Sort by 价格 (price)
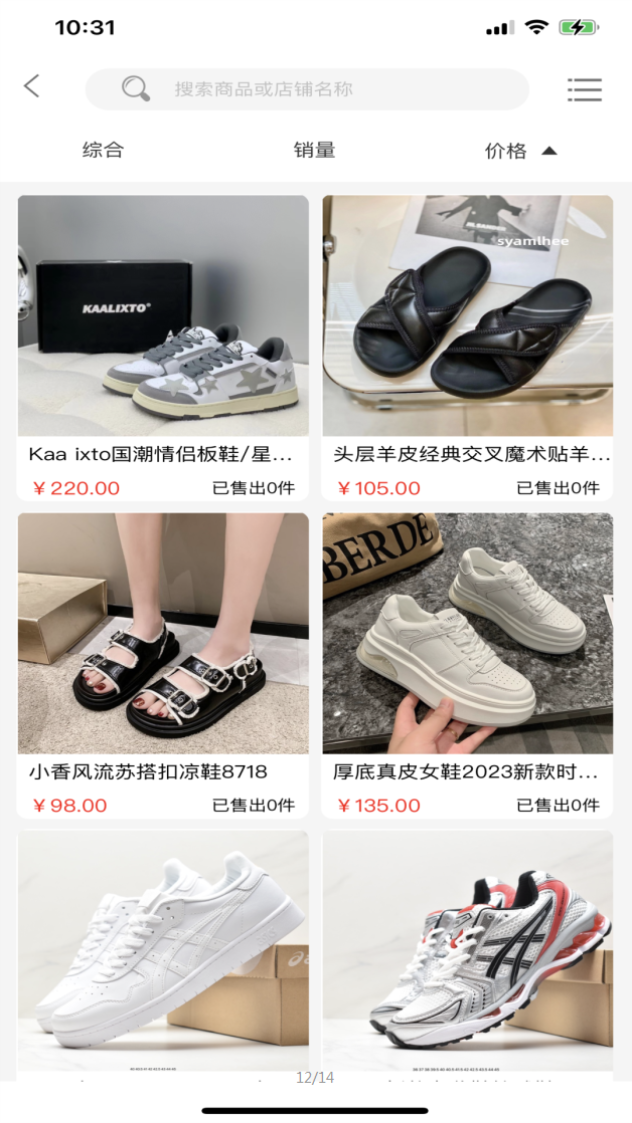 [x=519, y=151]
